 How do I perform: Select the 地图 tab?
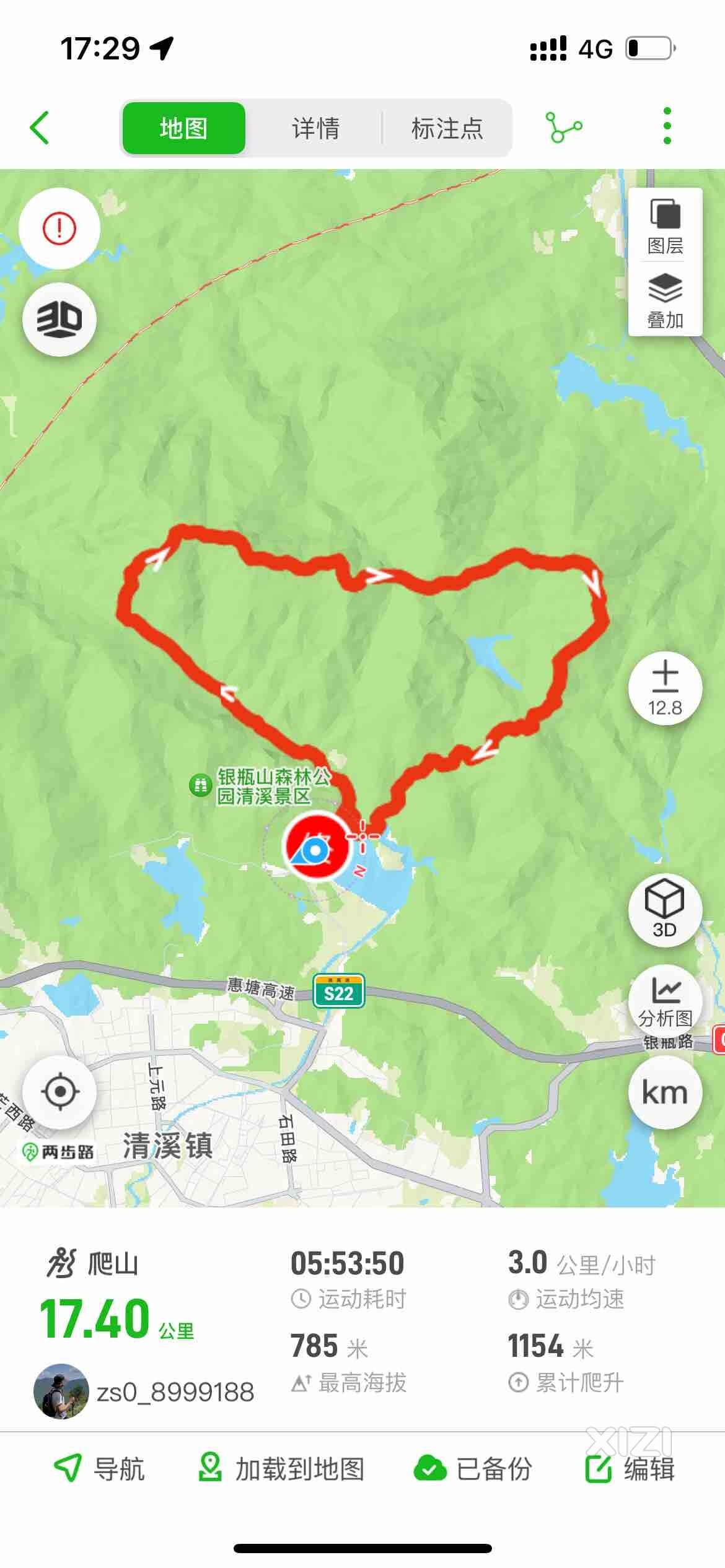[183, 128]
